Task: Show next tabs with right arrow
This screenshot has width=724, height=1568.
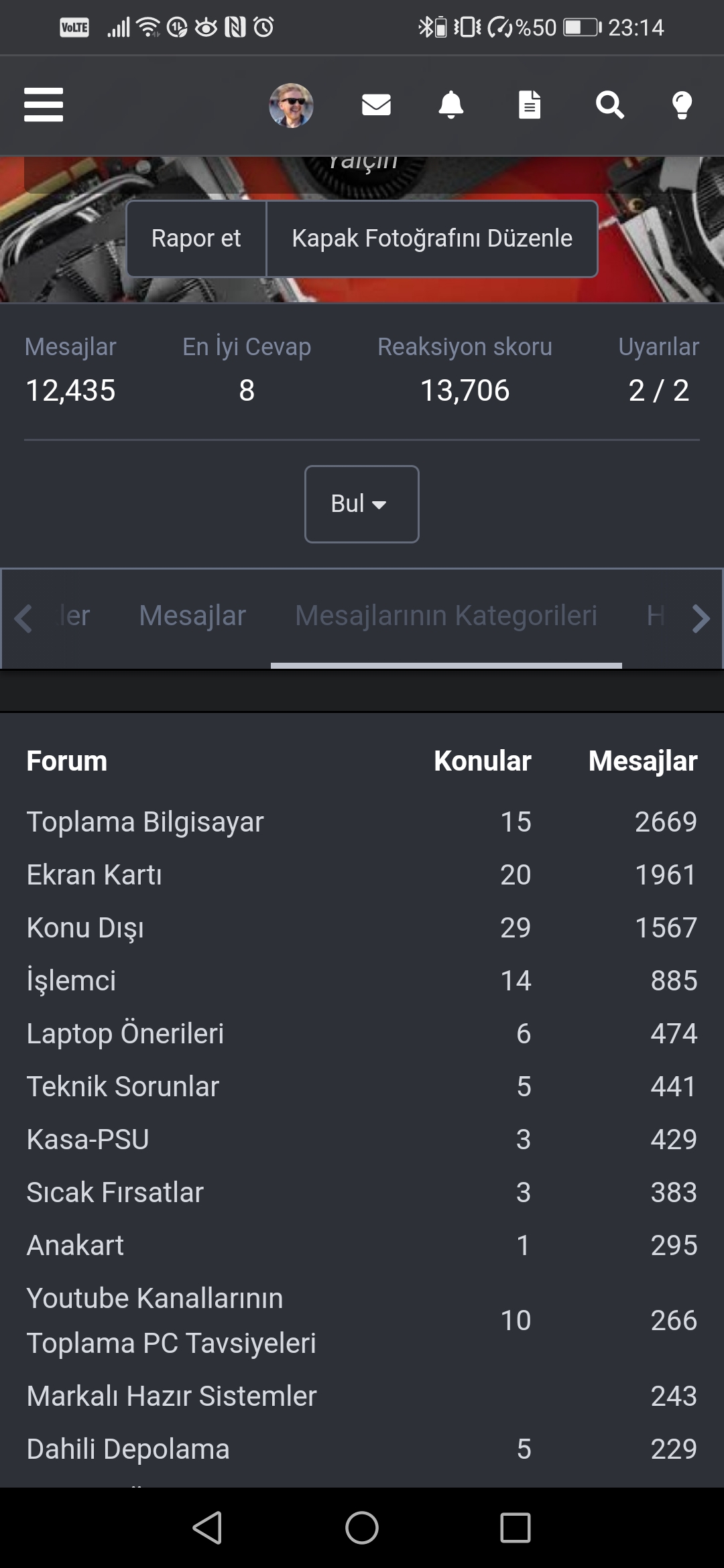Action: coord(701,618)
